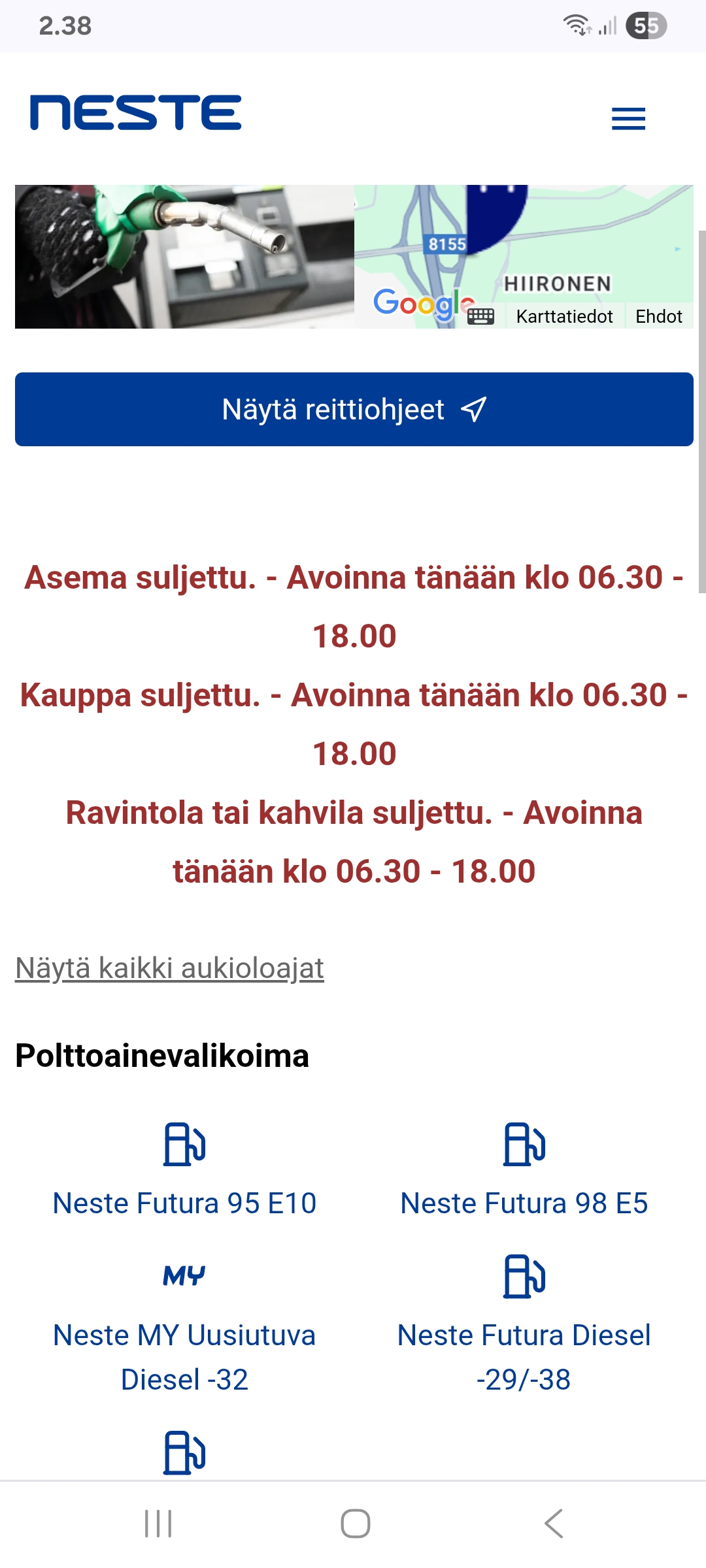Screen dimensions: 706x1568
Task: Go back with system back button
Action: pyautogui.click(x=553, y=1524)
